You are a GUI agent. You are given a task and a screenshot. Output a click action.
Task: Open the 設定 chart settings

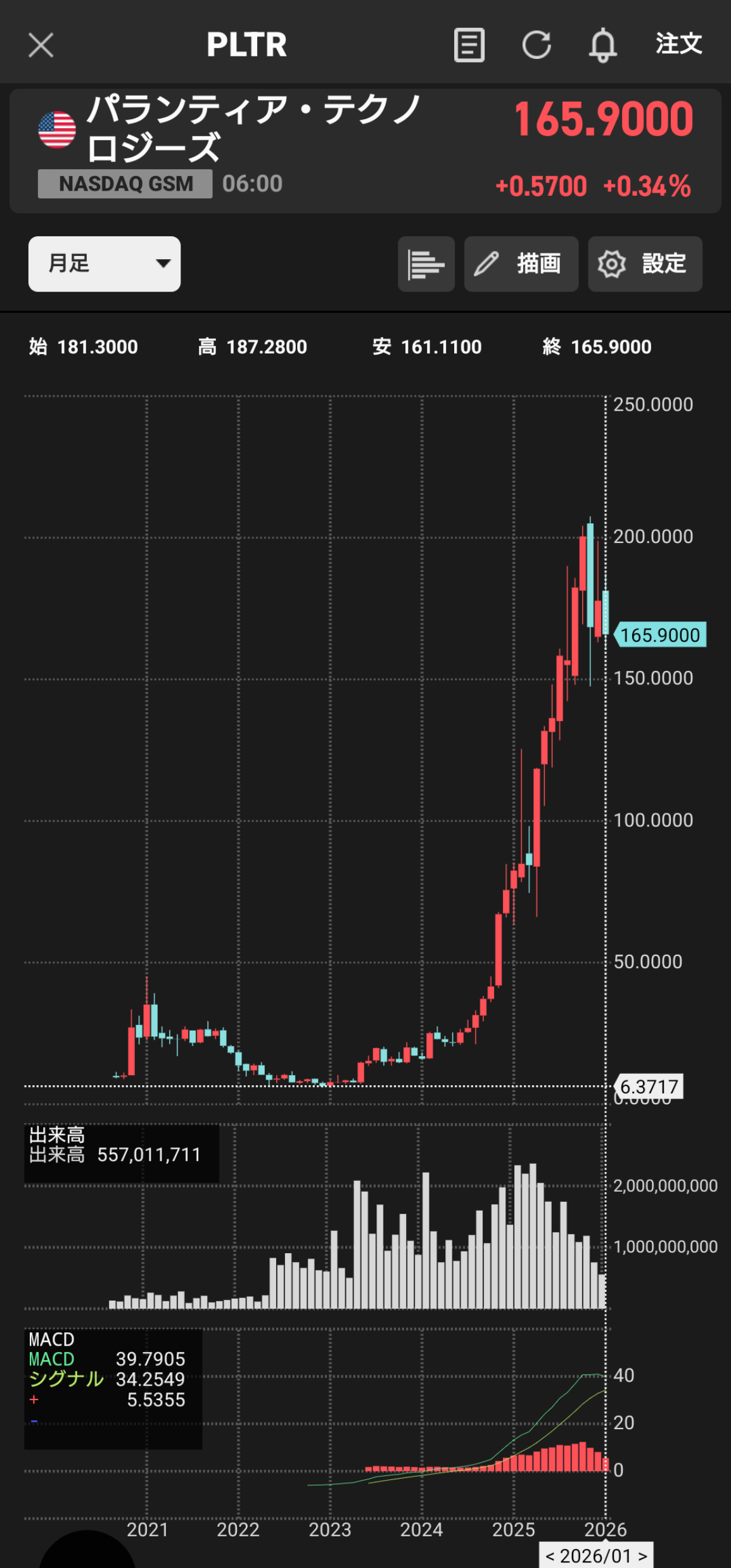tap(644, 264)
